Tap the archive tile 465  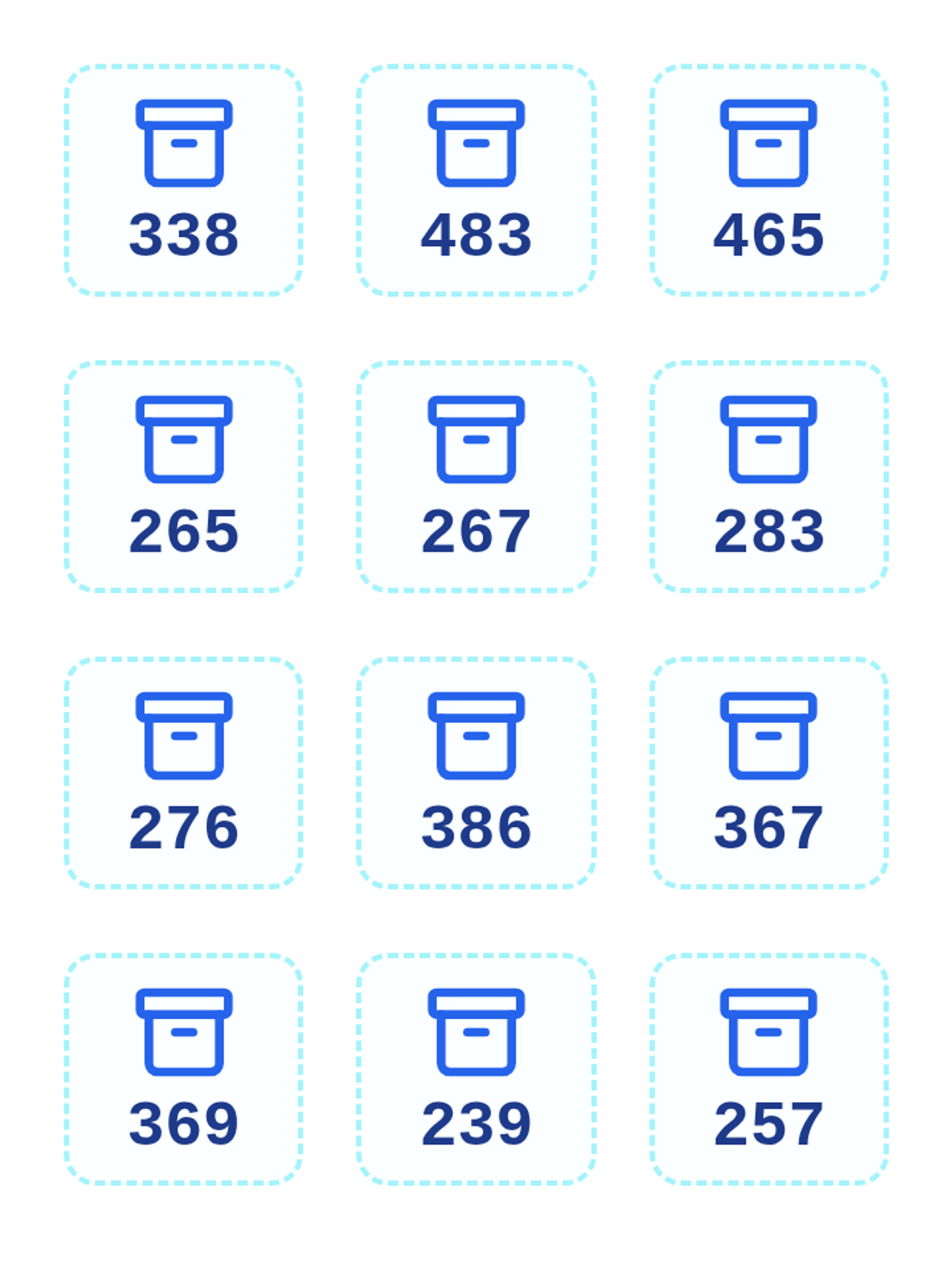[769, 180]
